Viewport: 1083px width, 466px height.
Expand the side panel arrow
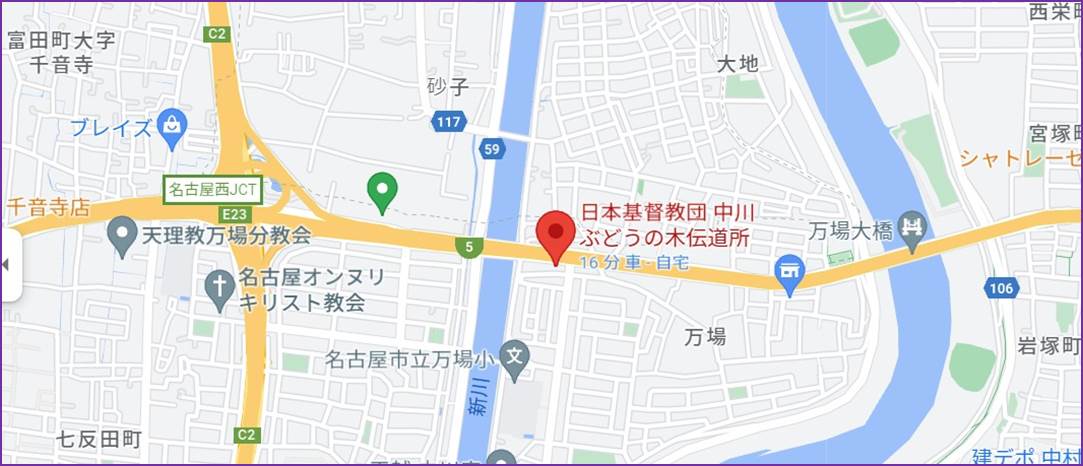pyautogui.click(x=8, y=265)
